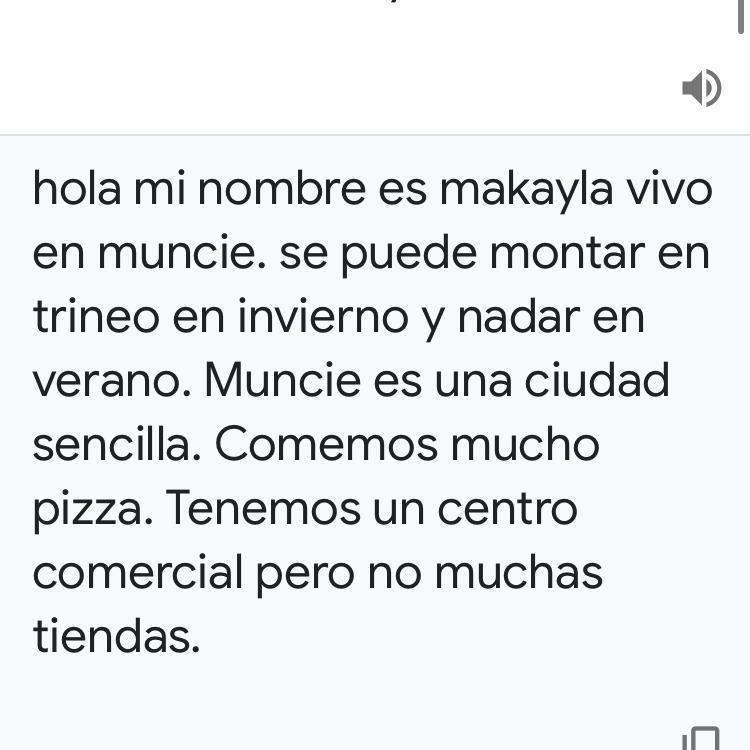The width and height of the screenshot is (750, 750).
Task: Listen to the text with the speaker icon
Action: (x=701, y=88)
